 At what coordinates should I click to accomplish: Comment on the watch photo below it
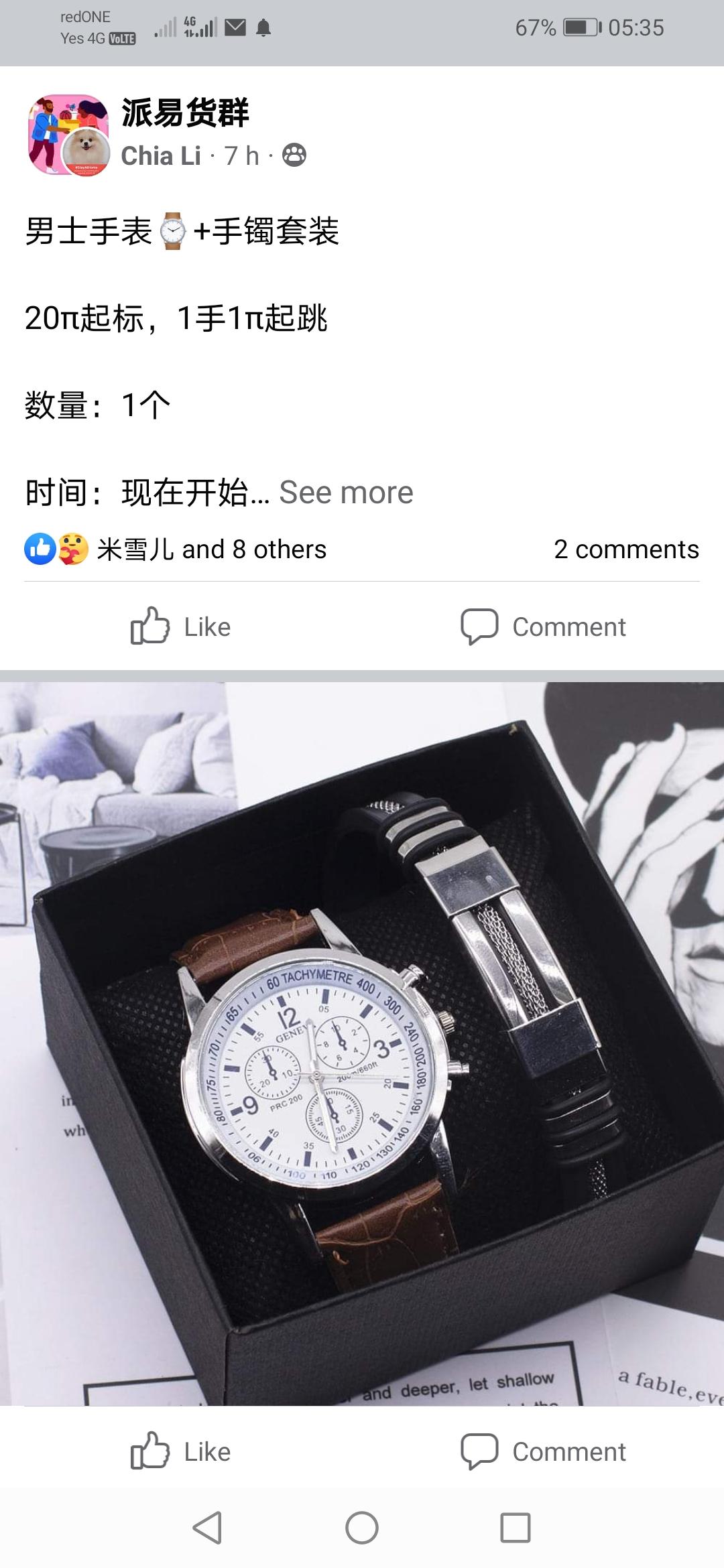coord(543,1452)
